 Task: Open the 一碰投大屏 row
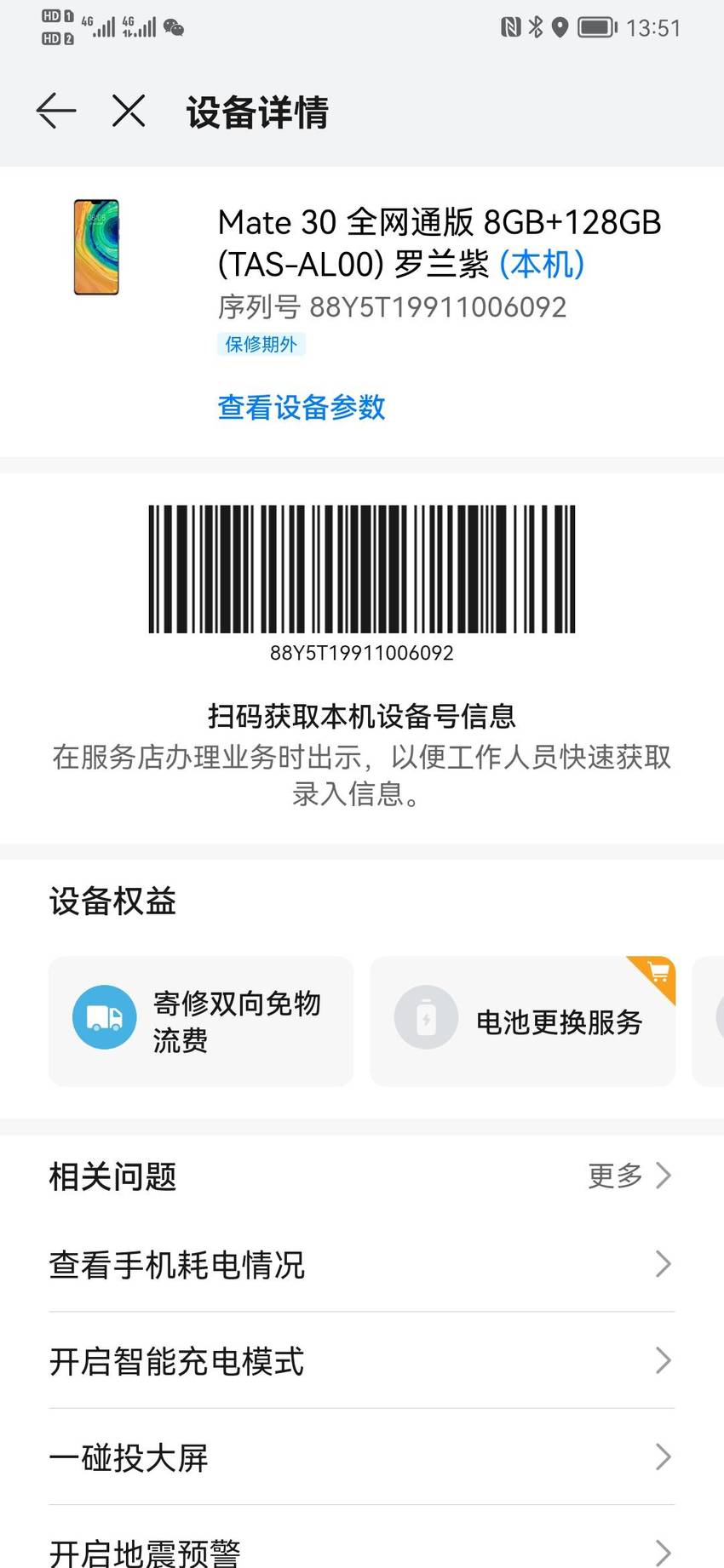point(362,1456)
